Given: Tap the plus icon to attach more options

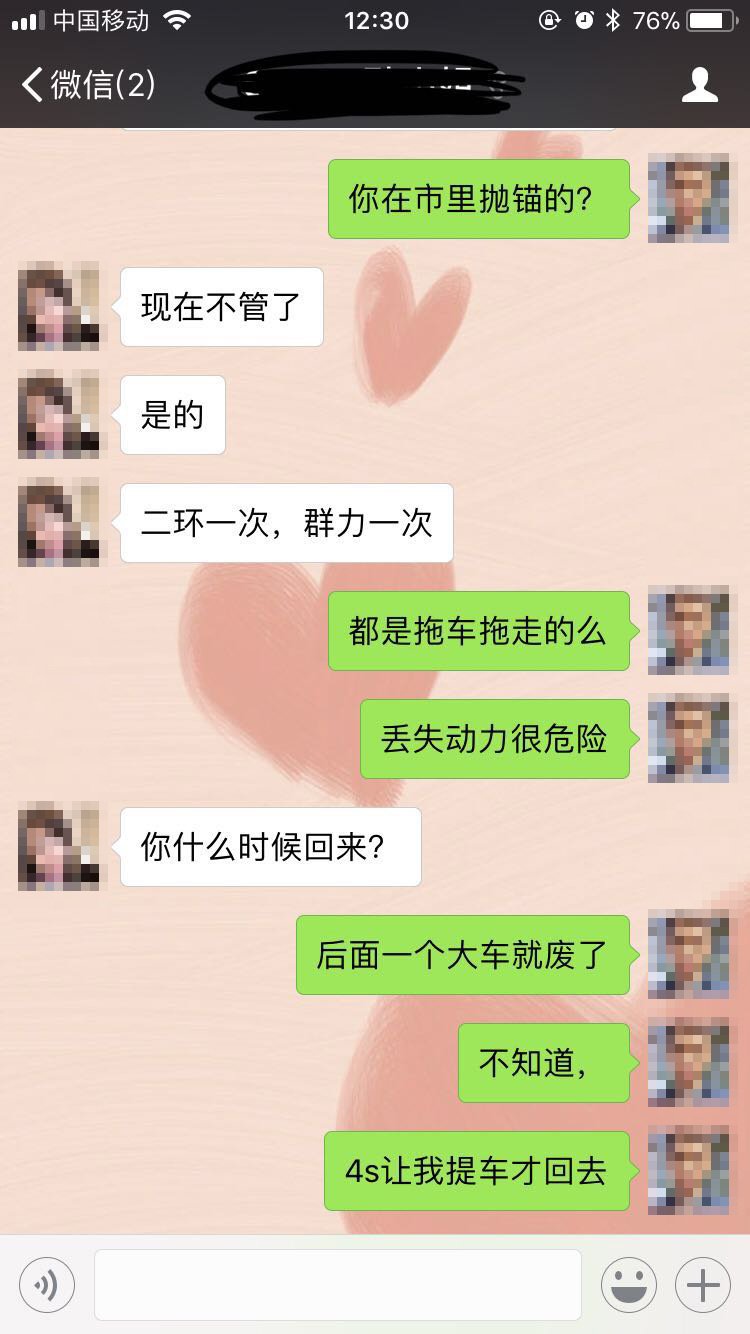Looking at the screenshot, I should point(702,1284).
